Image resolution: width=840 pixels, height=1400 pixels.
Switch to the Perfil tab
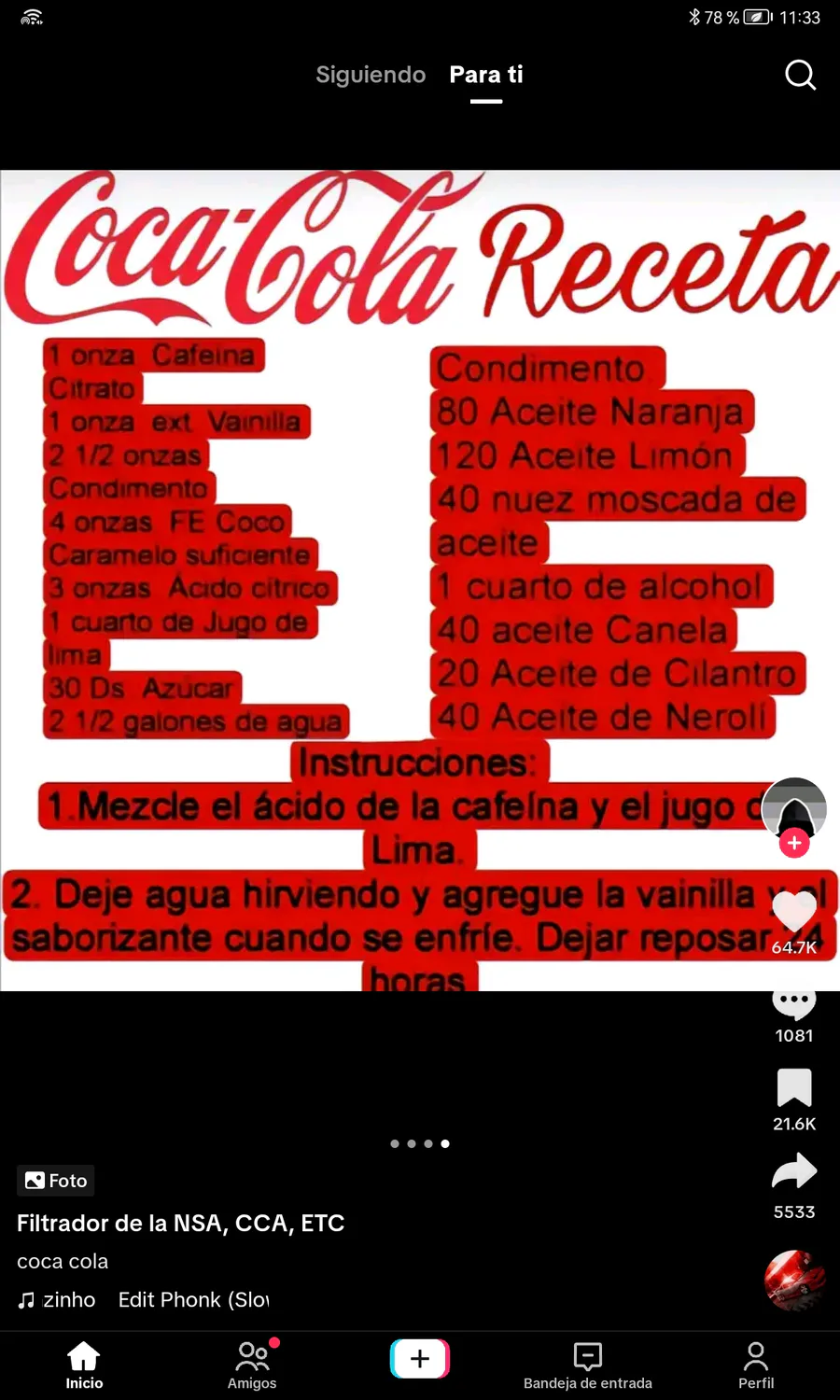(756, 1365)
